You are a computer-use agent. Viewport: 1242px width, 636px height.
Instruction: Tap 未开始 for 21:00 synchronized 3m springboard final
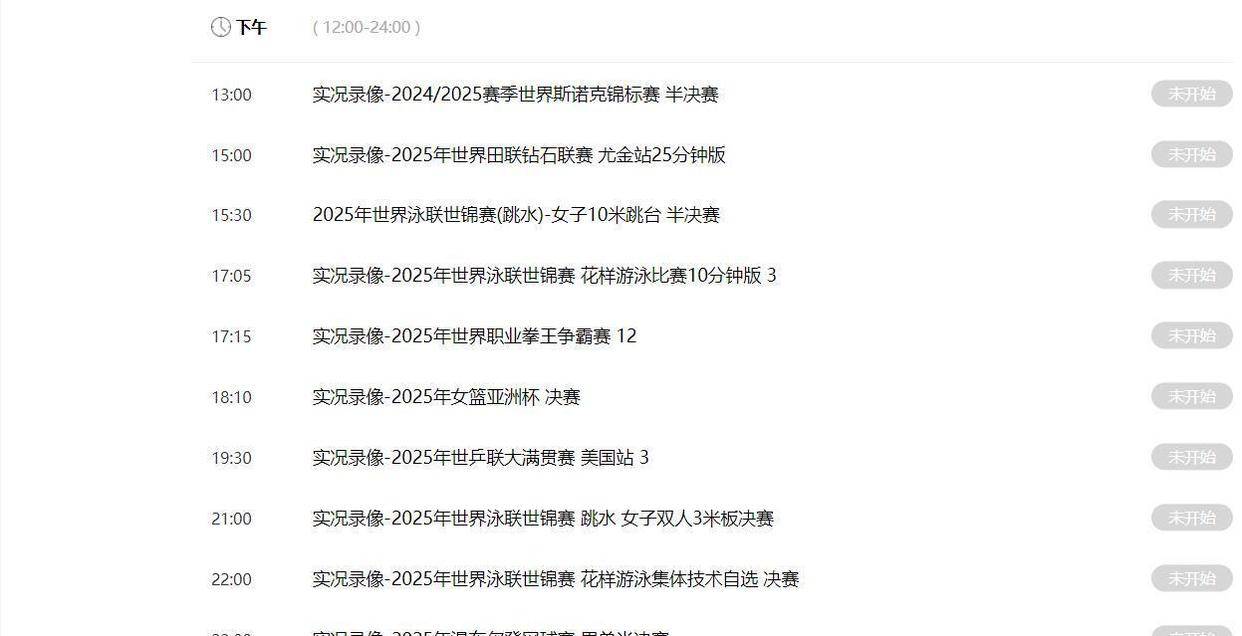point(1191,518)
